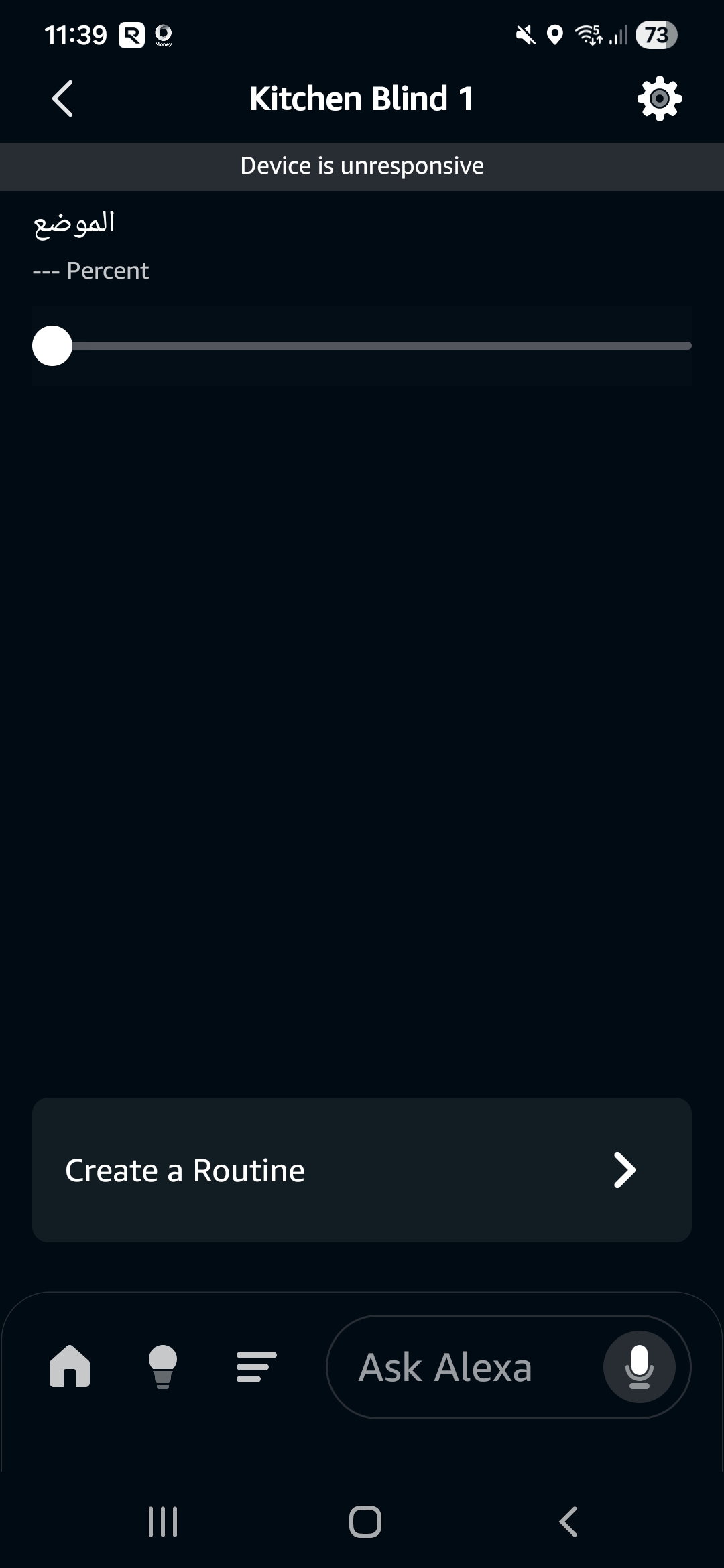Open the More menu tab
This screenshot has height=1568, width=724.
(x=256, y=1366)
